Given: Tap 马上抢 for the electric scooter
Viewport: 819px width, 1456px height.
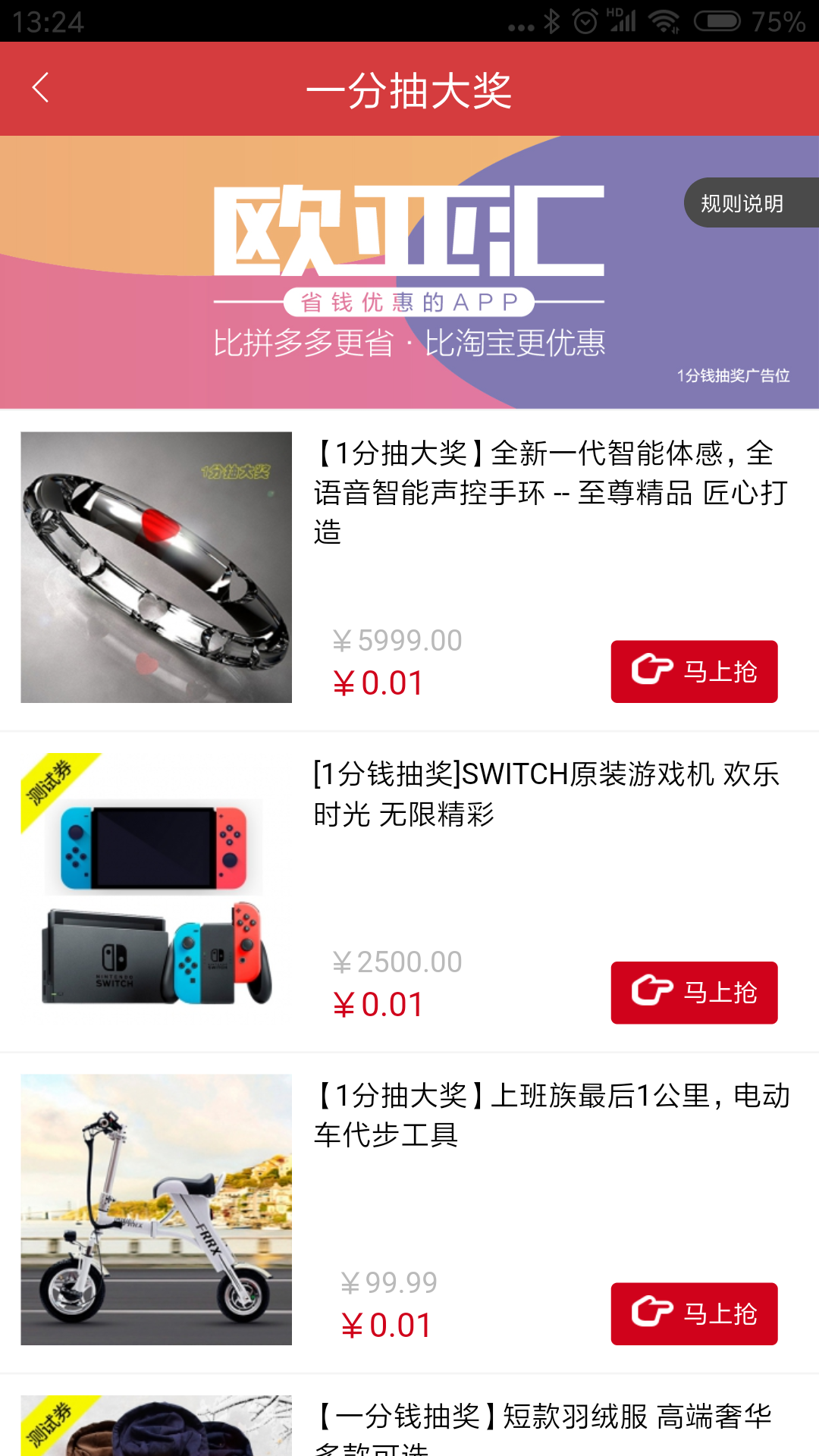Looking at the screenshot, I should coord(694,1313).
